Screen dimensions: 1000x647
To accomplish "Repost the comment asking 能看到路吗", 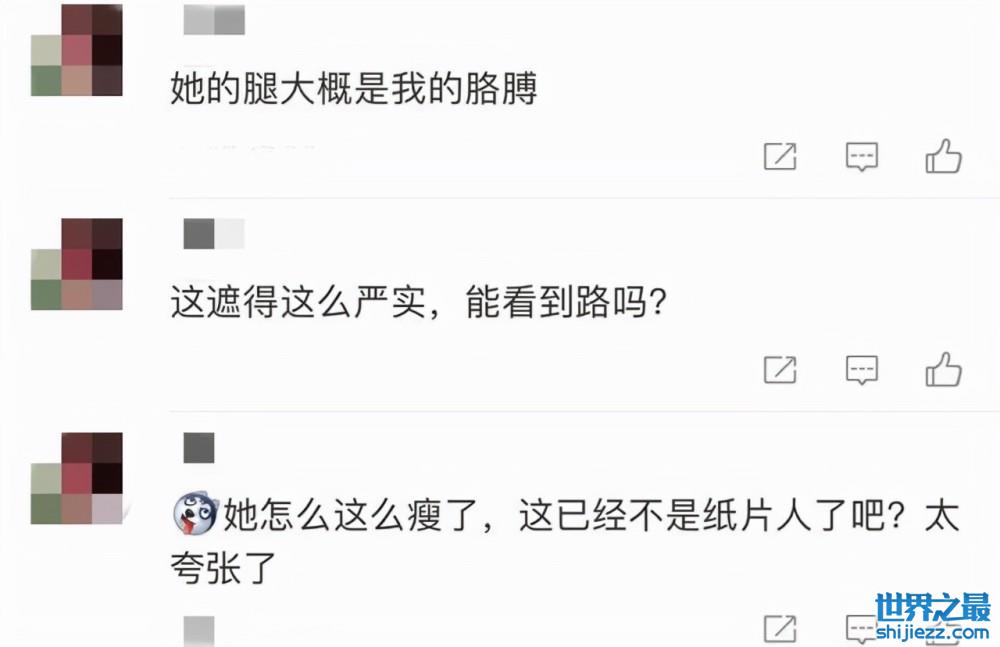I will (x=780, y=369).
